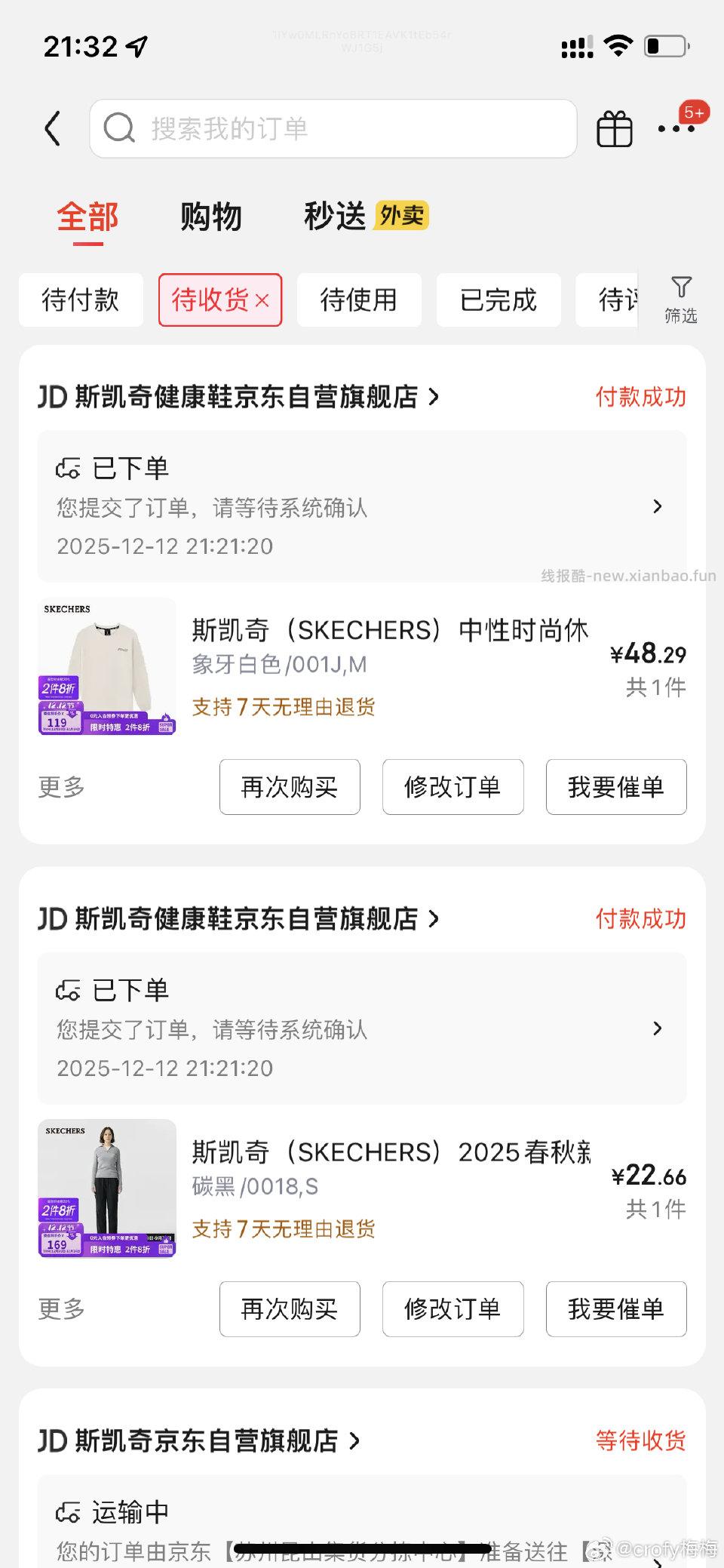Enable the 待使用 filter chip

(x=359, y=300)
